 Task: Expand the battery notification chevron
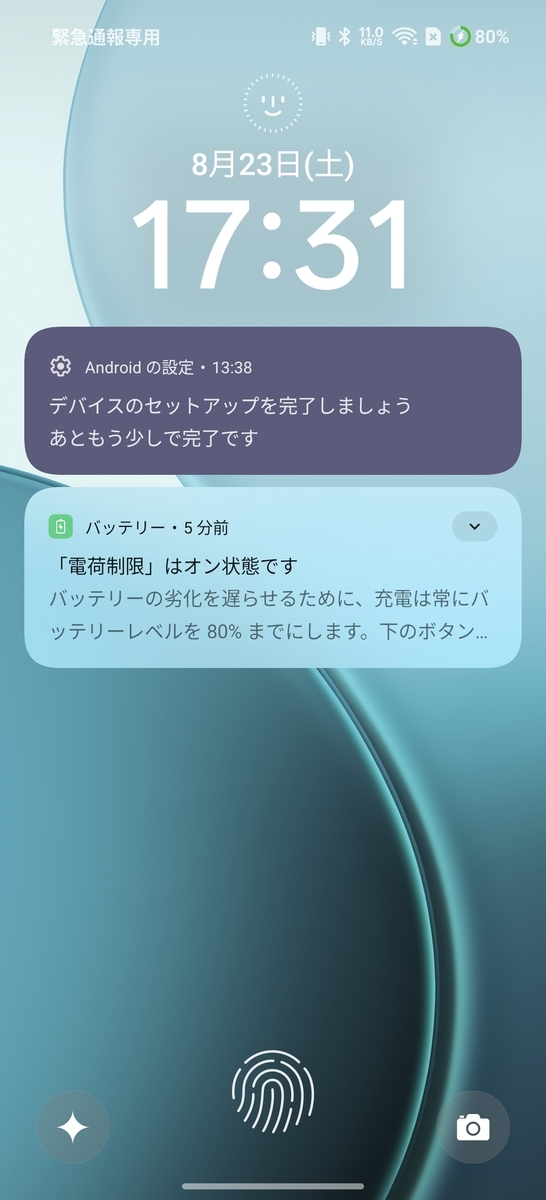point(474,526)
